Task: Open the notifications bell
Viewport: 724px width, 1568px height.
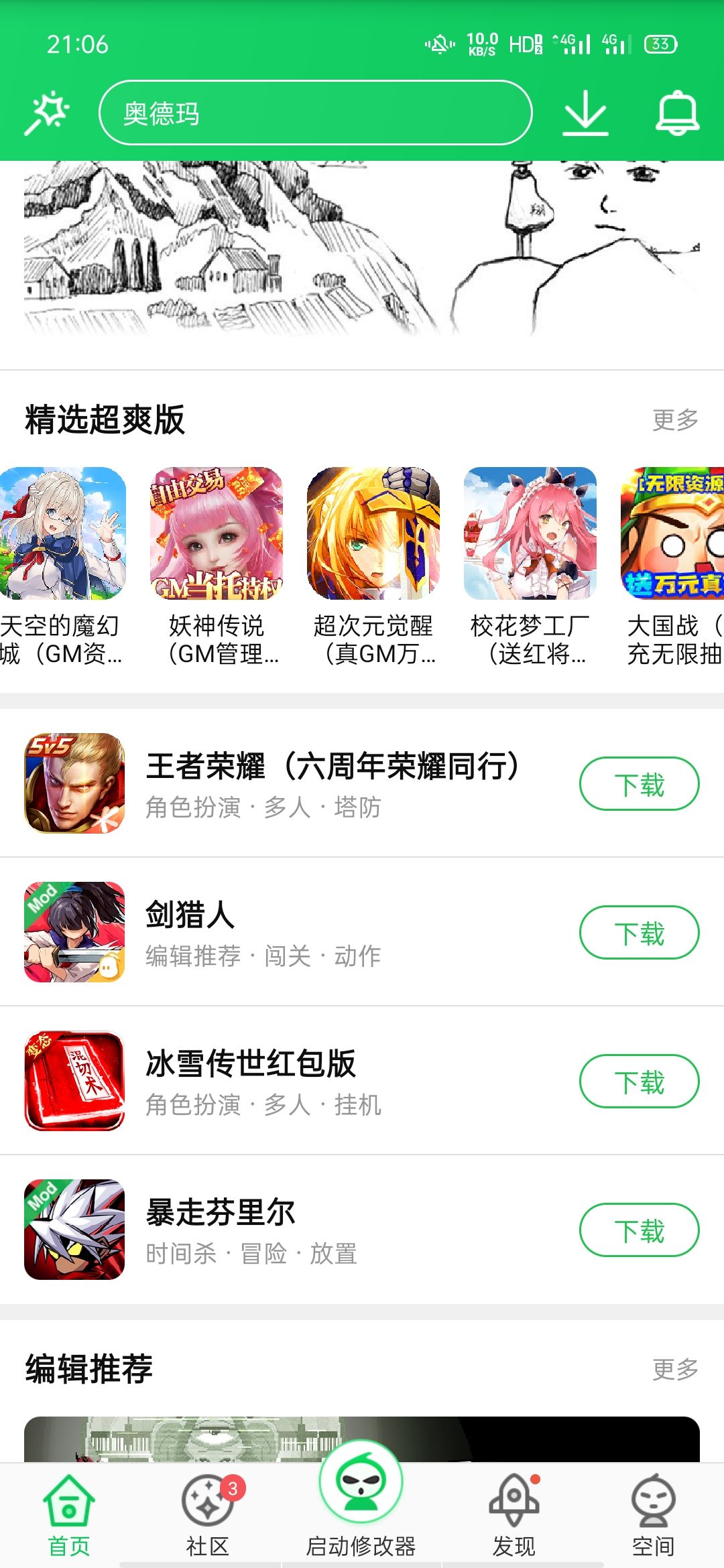Action: (677, 113)
